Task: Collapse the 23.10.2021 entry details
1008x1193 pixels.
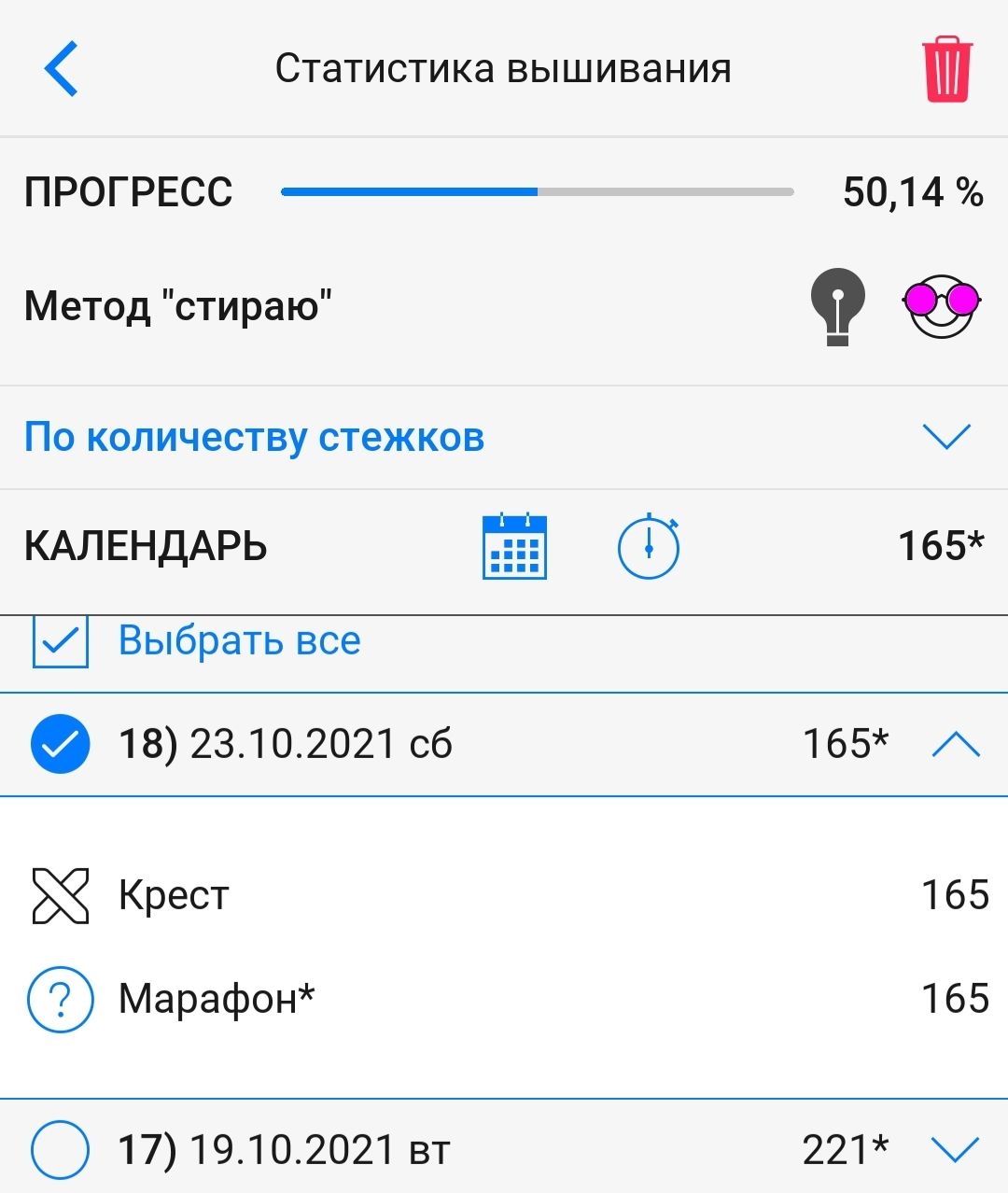Action: (x=956, y=745)
